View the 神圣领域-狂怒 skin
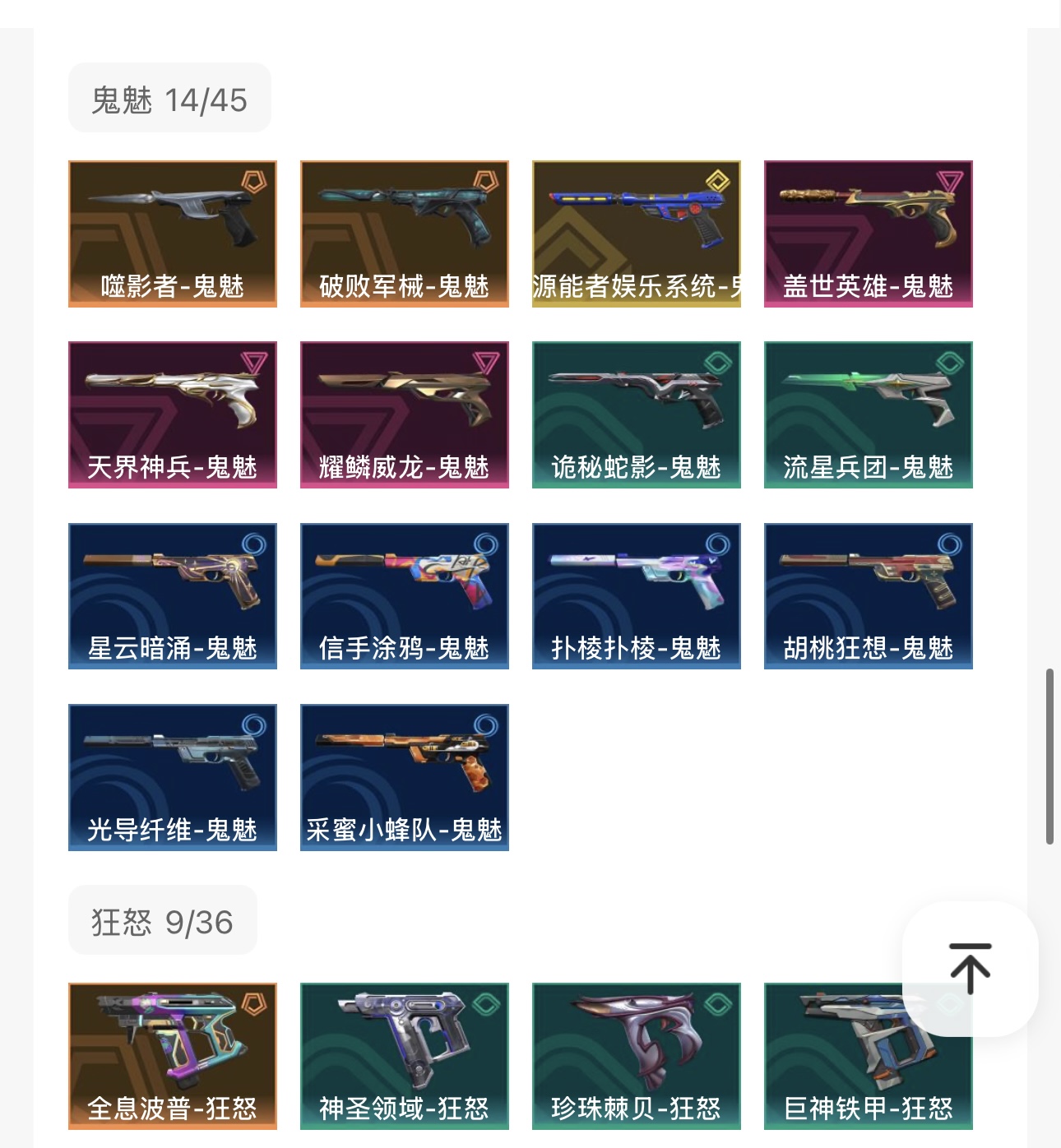Screen dimensions: 1061x1148 (x=405, y=1056)
